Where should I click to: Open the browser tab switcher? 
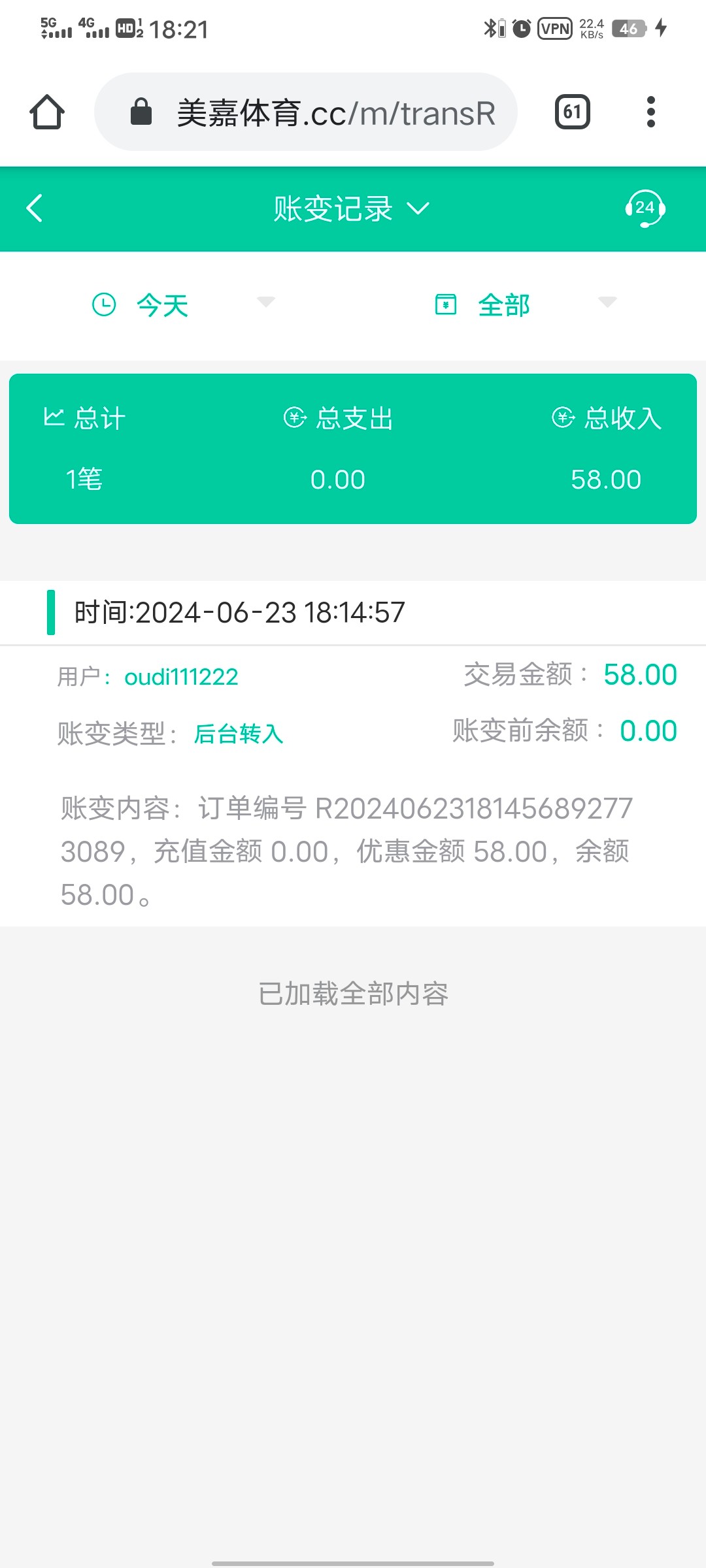pyautogui.click(x=572, y=112)
